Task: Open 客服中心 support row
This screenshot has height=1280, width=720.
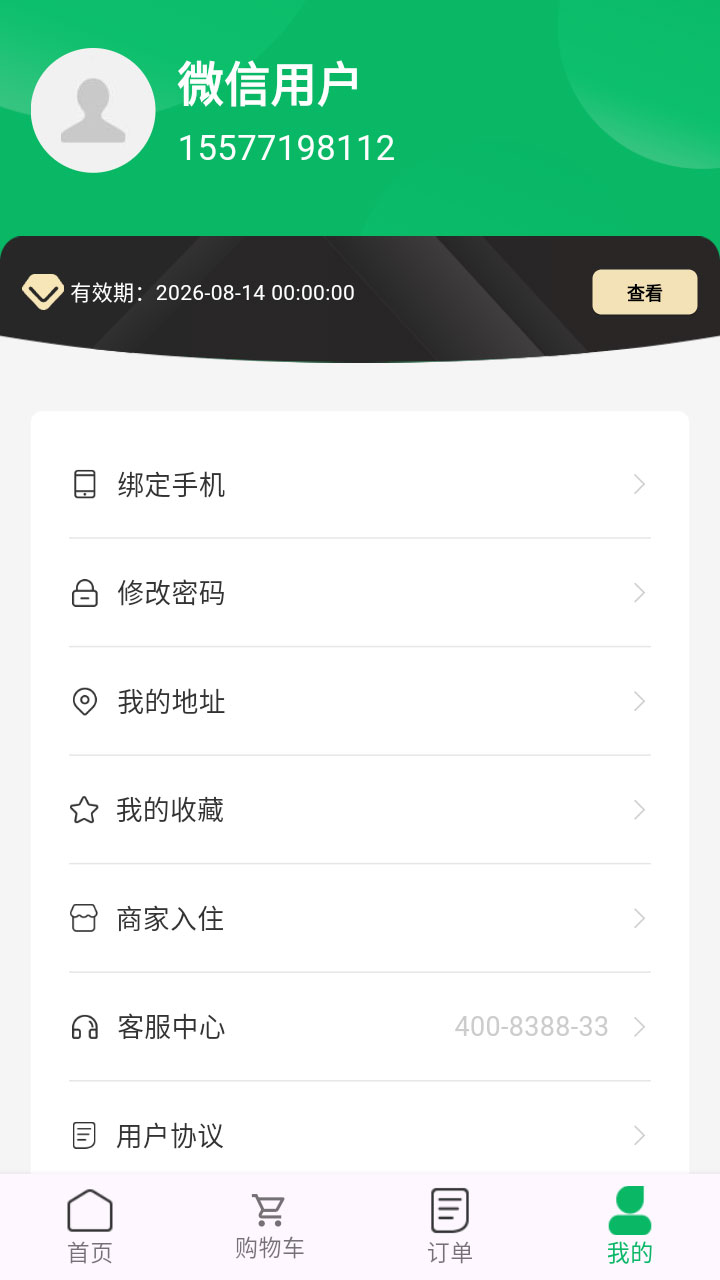Action: click(x=360, y=1027)
